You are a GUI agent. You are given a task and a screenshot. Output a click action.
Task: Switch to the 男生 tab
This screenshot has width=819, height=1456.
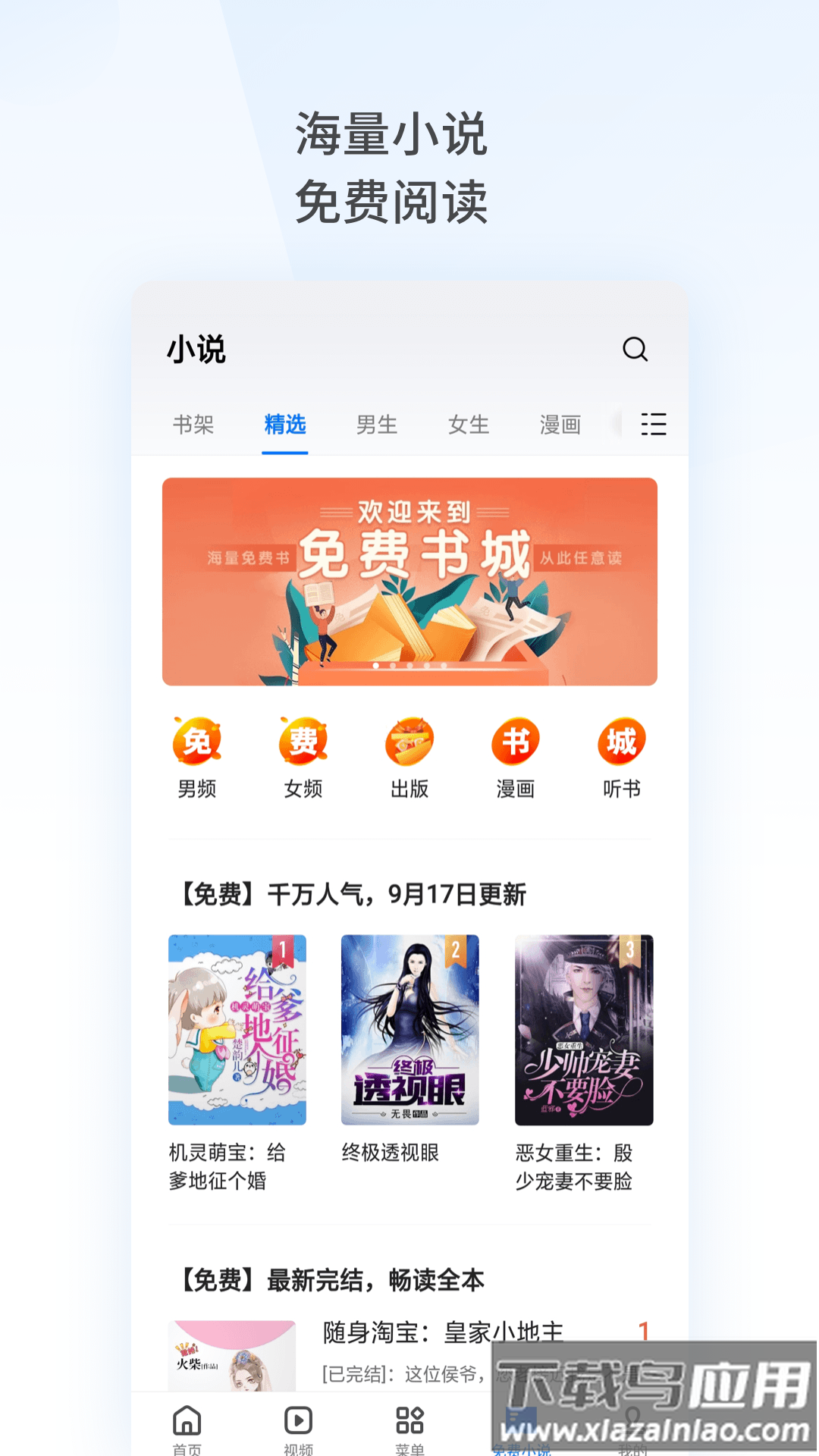(x=377, y=425)
